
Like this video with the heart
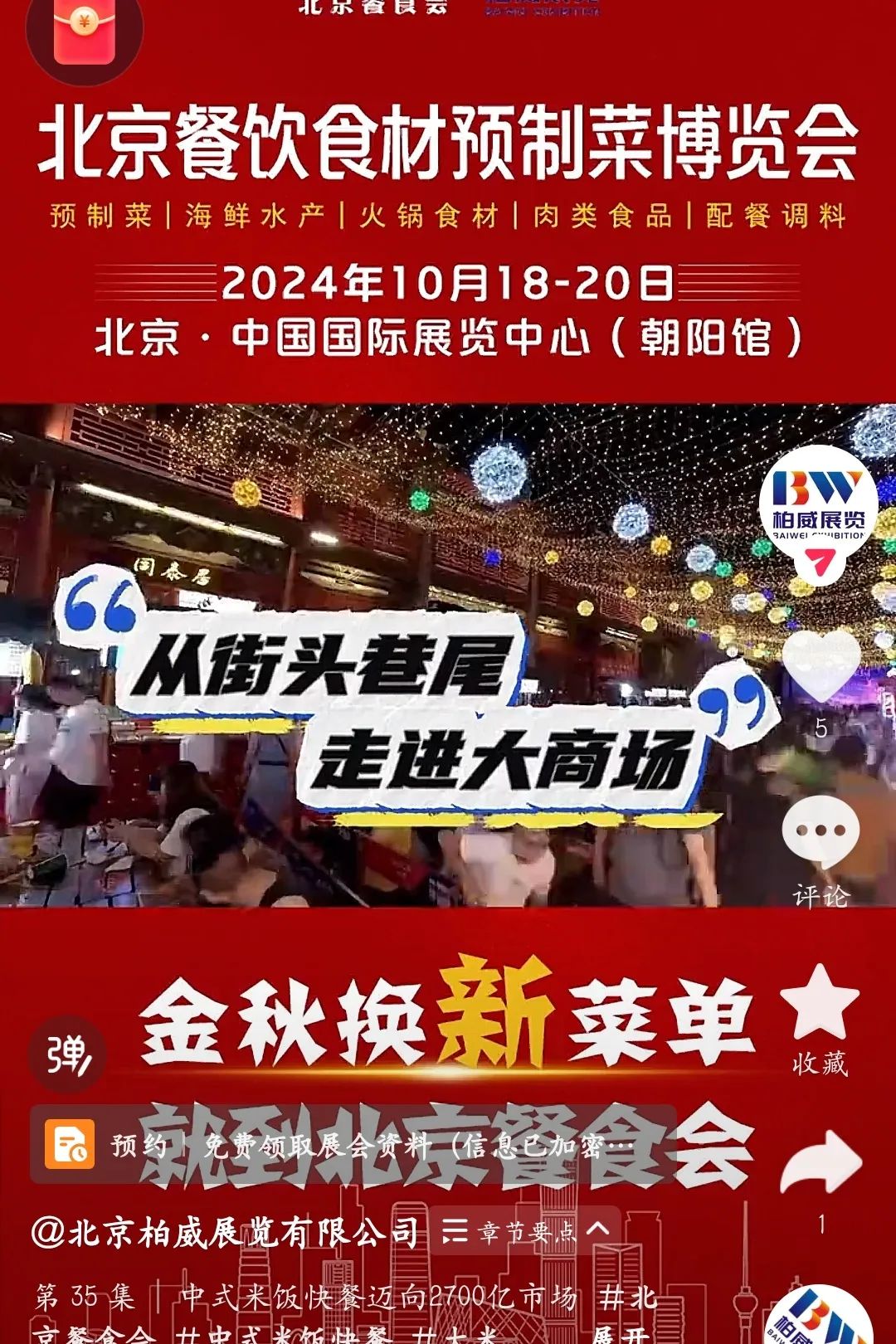[821, 665]
